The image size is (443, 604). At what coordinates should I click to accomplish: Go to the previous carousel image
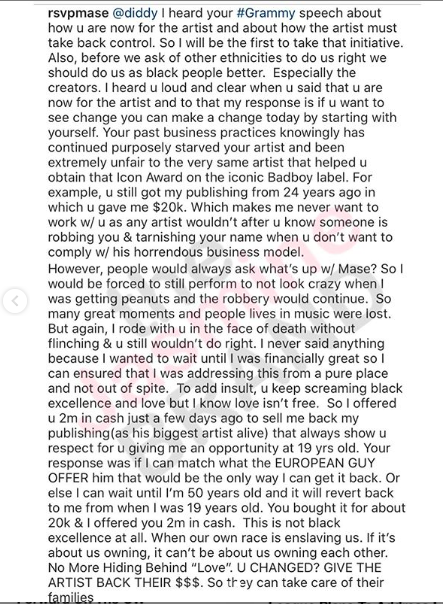click(x=15, y=300)
